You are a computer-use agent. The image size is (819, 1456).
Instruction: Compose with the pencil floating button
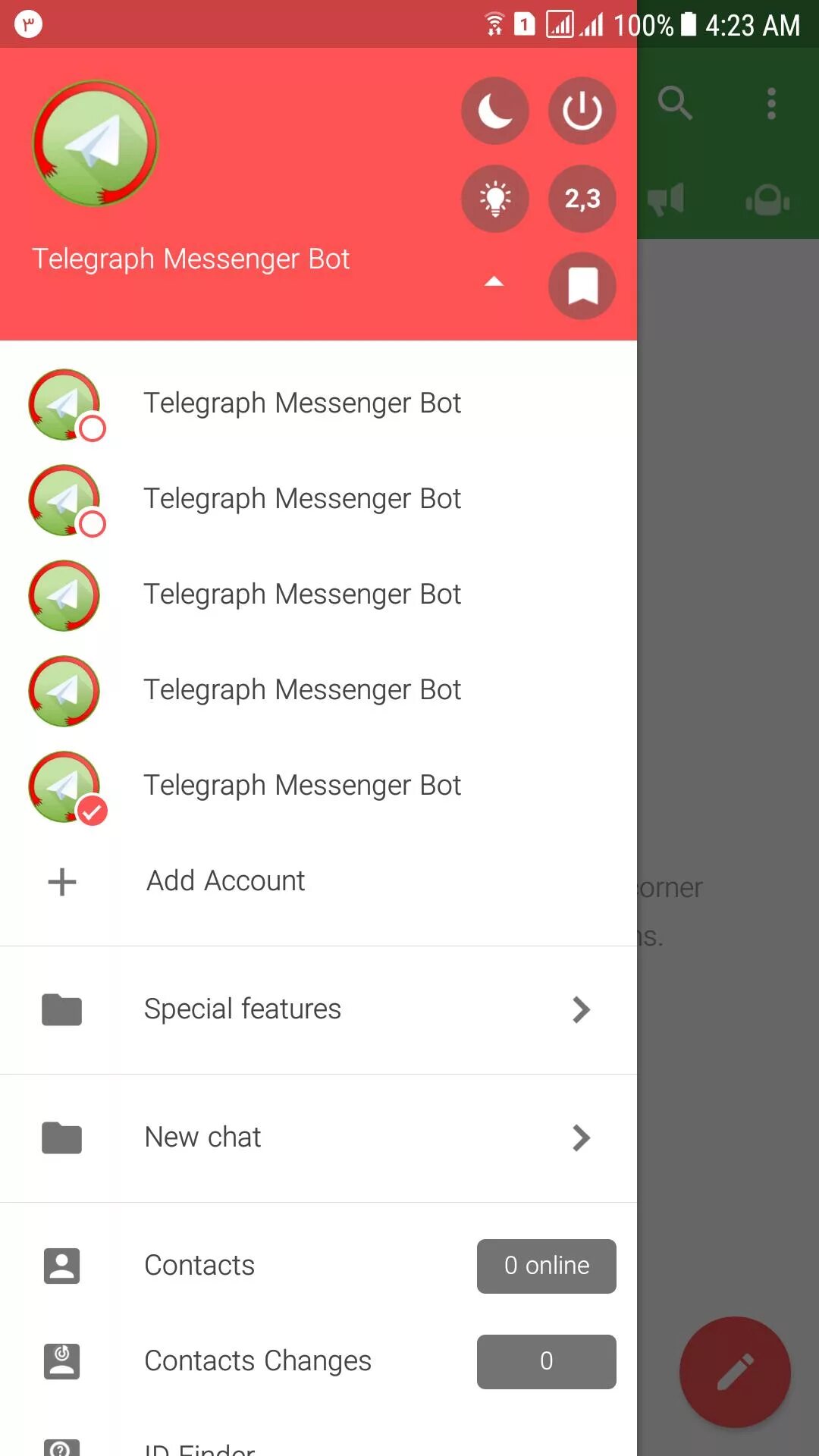tap(735, 1372)
